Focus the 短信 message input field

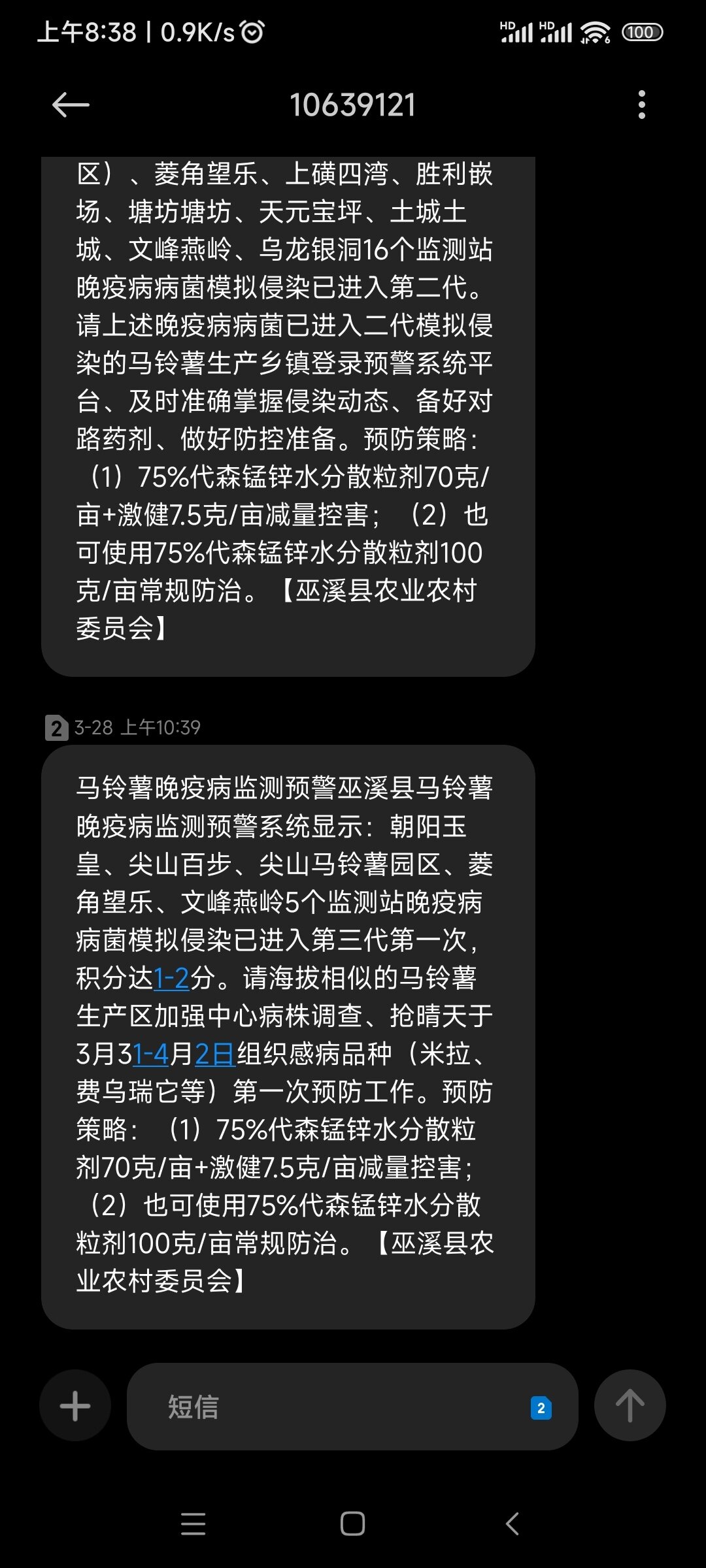click(327, 1407)
